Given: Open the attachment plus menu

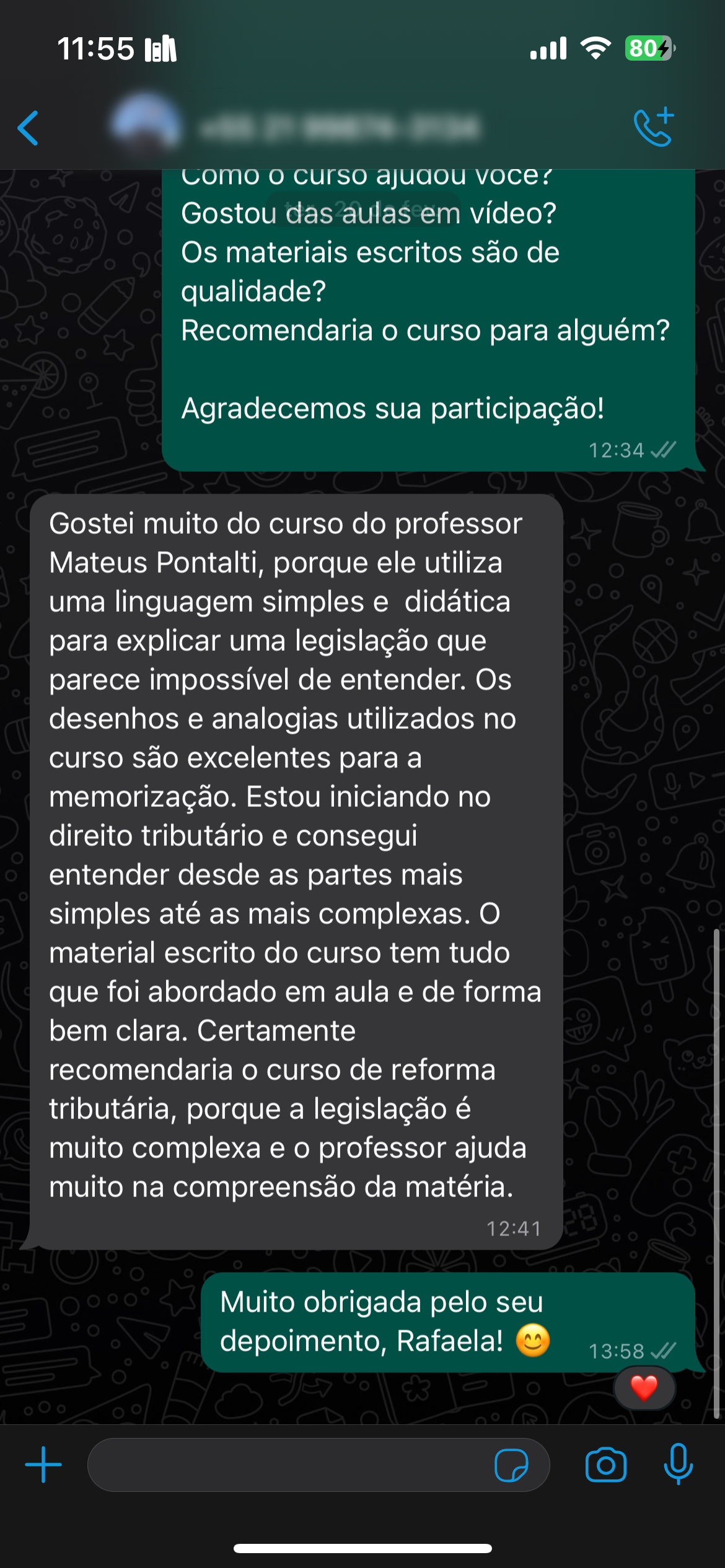Looking at the screenshot, I should [43, 1465].
